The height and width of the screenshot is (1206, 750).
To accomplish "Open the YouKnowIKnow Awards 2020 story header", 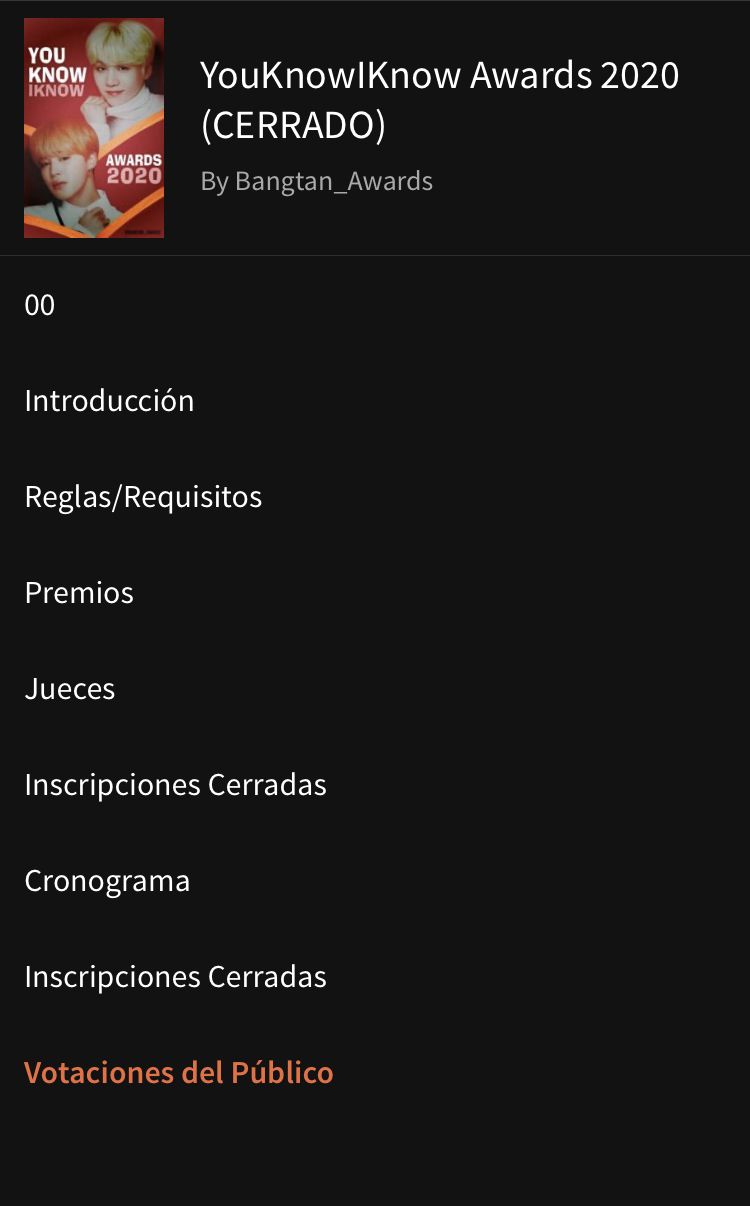I will (375, 128).
